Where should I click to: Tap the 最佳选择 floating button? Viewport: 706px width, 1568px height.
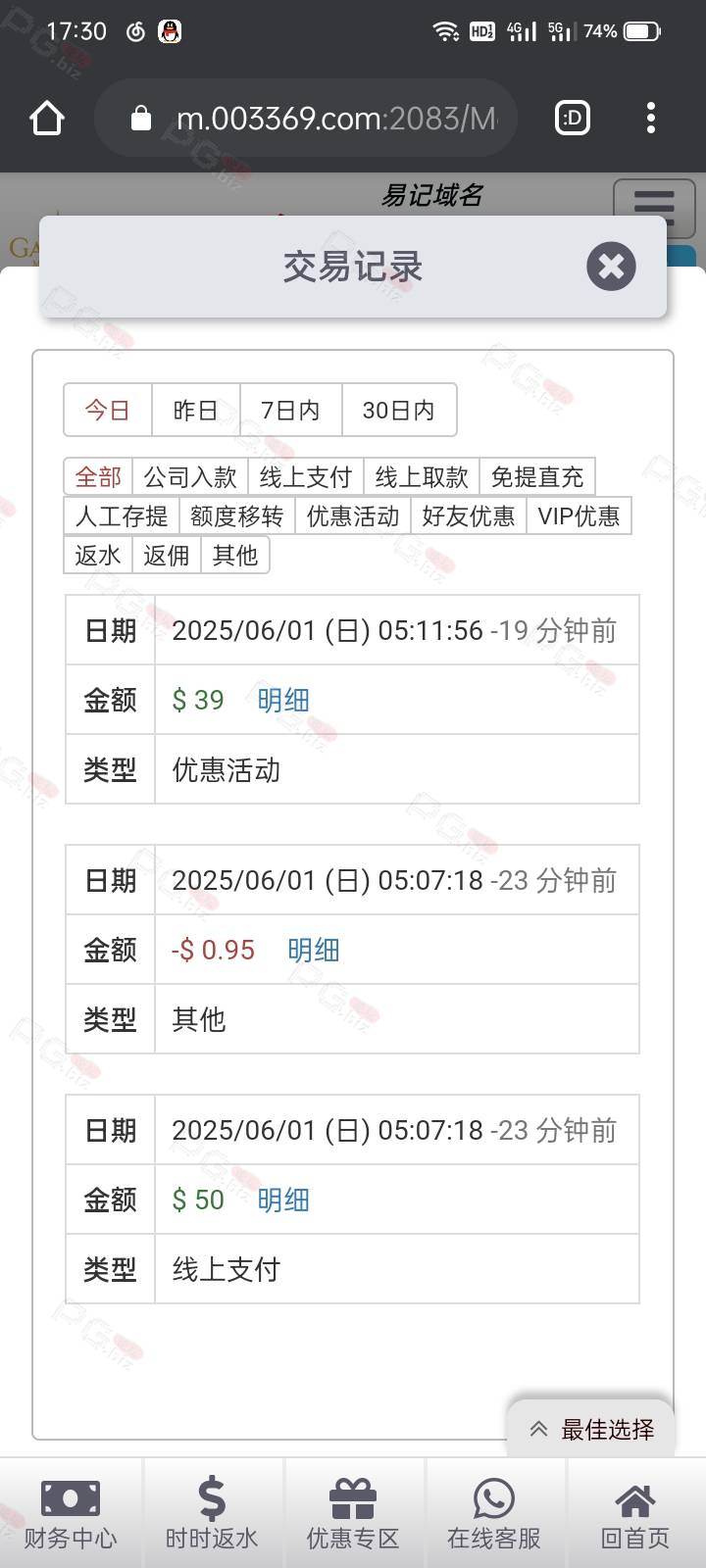(x=591, y=1430)
